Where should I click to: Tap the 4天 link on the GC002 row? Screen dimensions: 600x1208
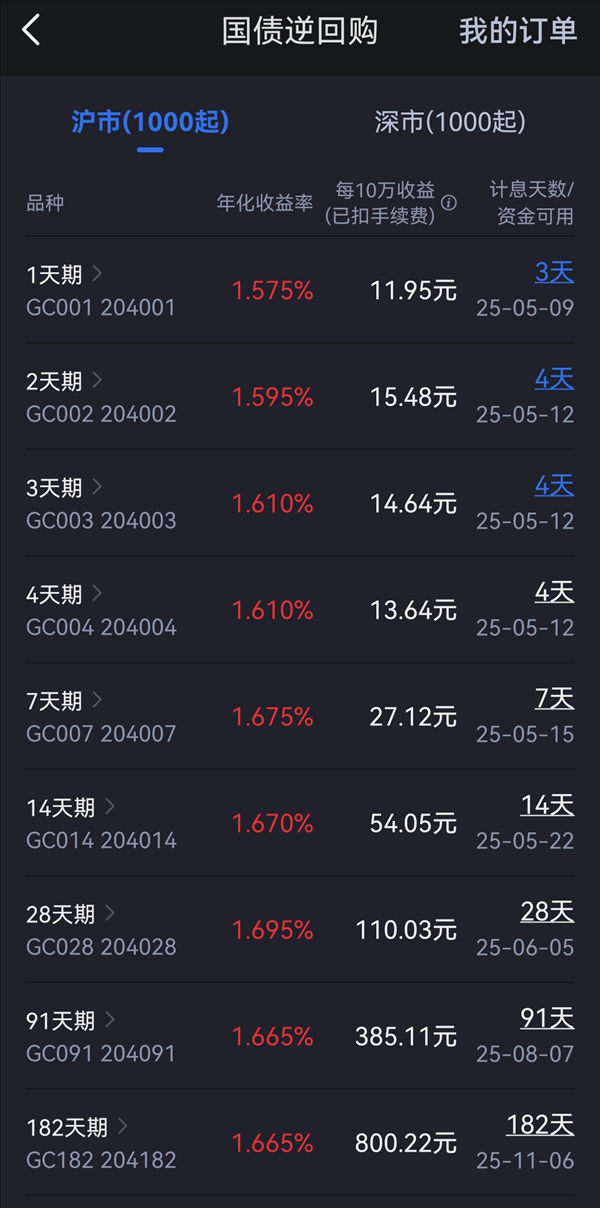click(x=555, y=378)
